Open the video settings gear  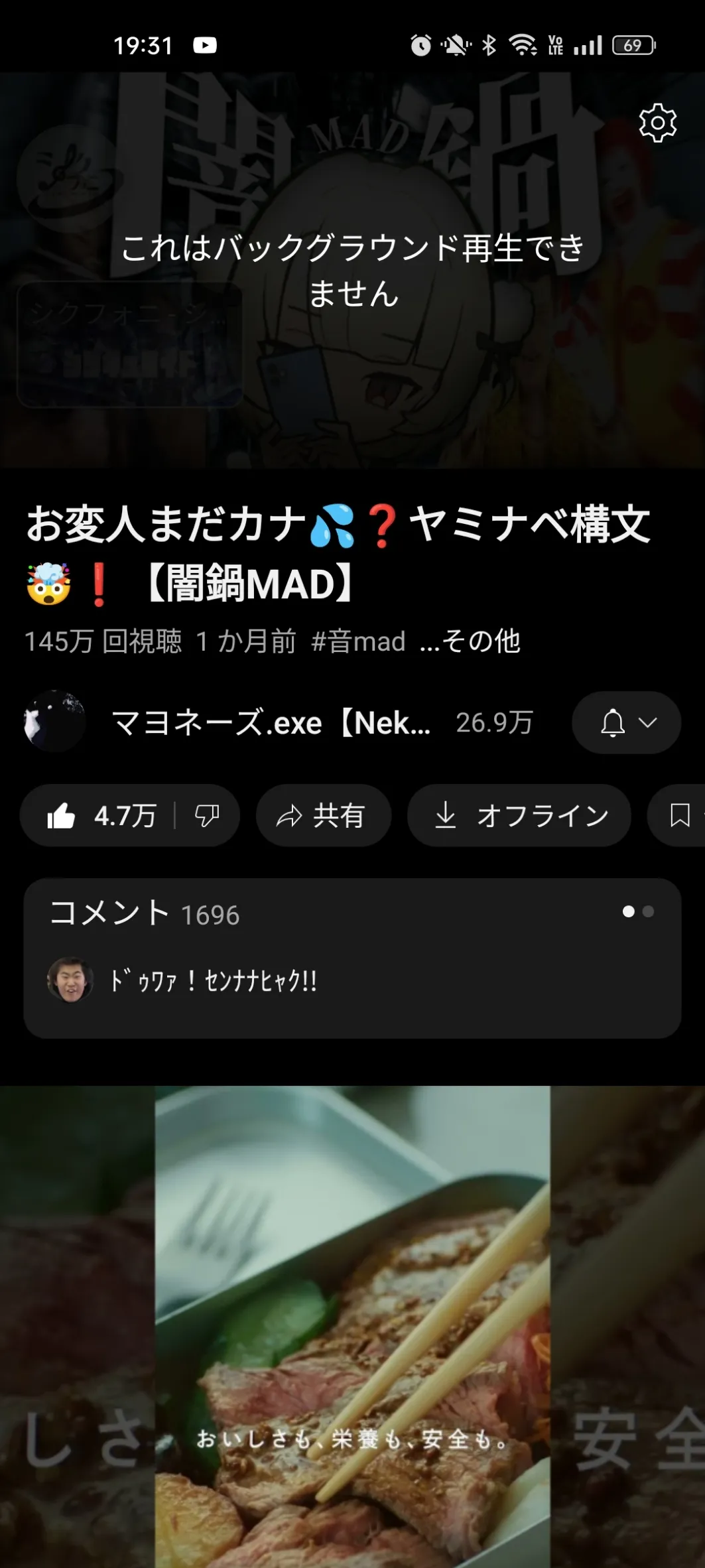657,123
